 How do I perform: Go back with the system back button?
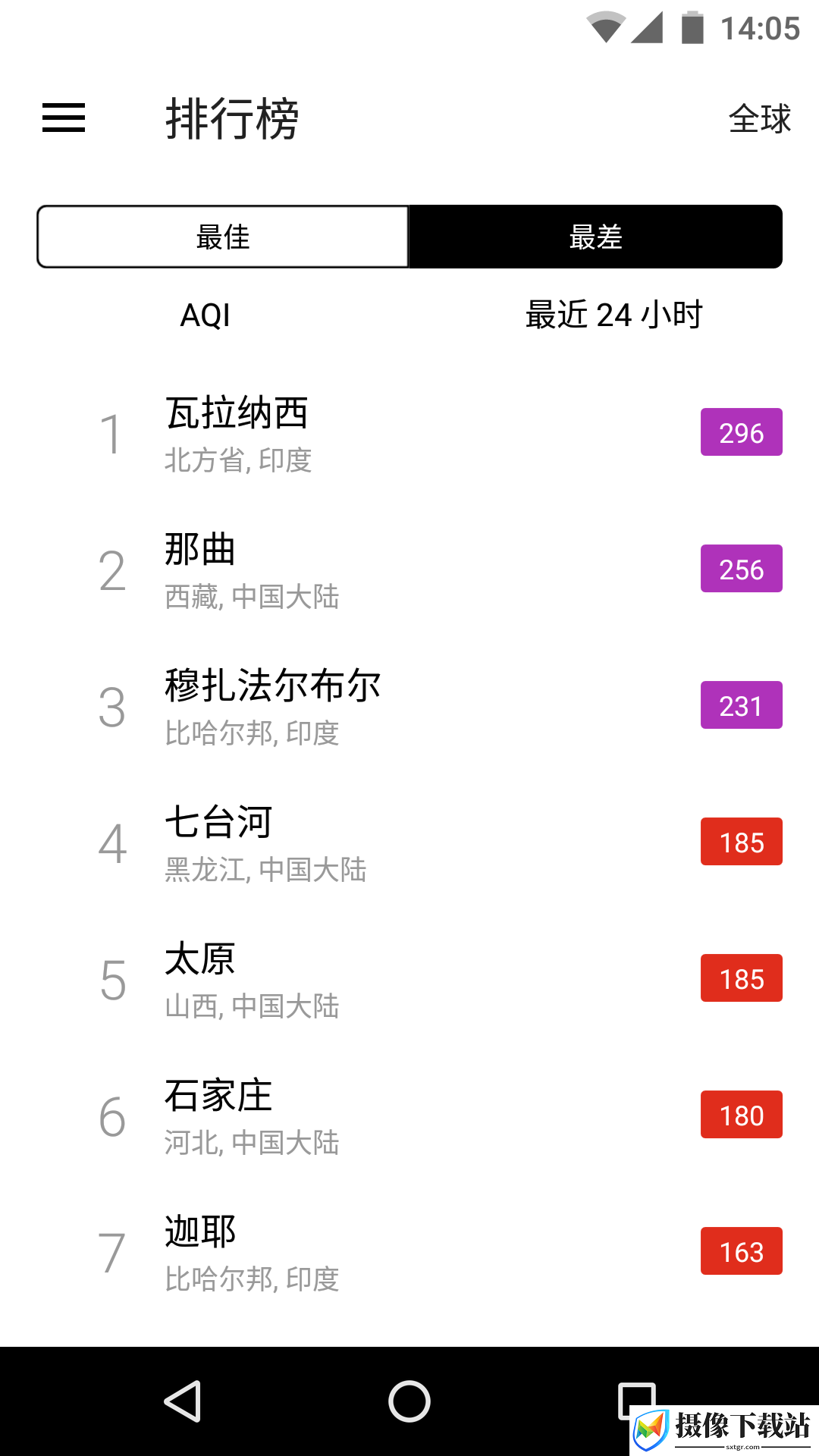(182, 1401)
